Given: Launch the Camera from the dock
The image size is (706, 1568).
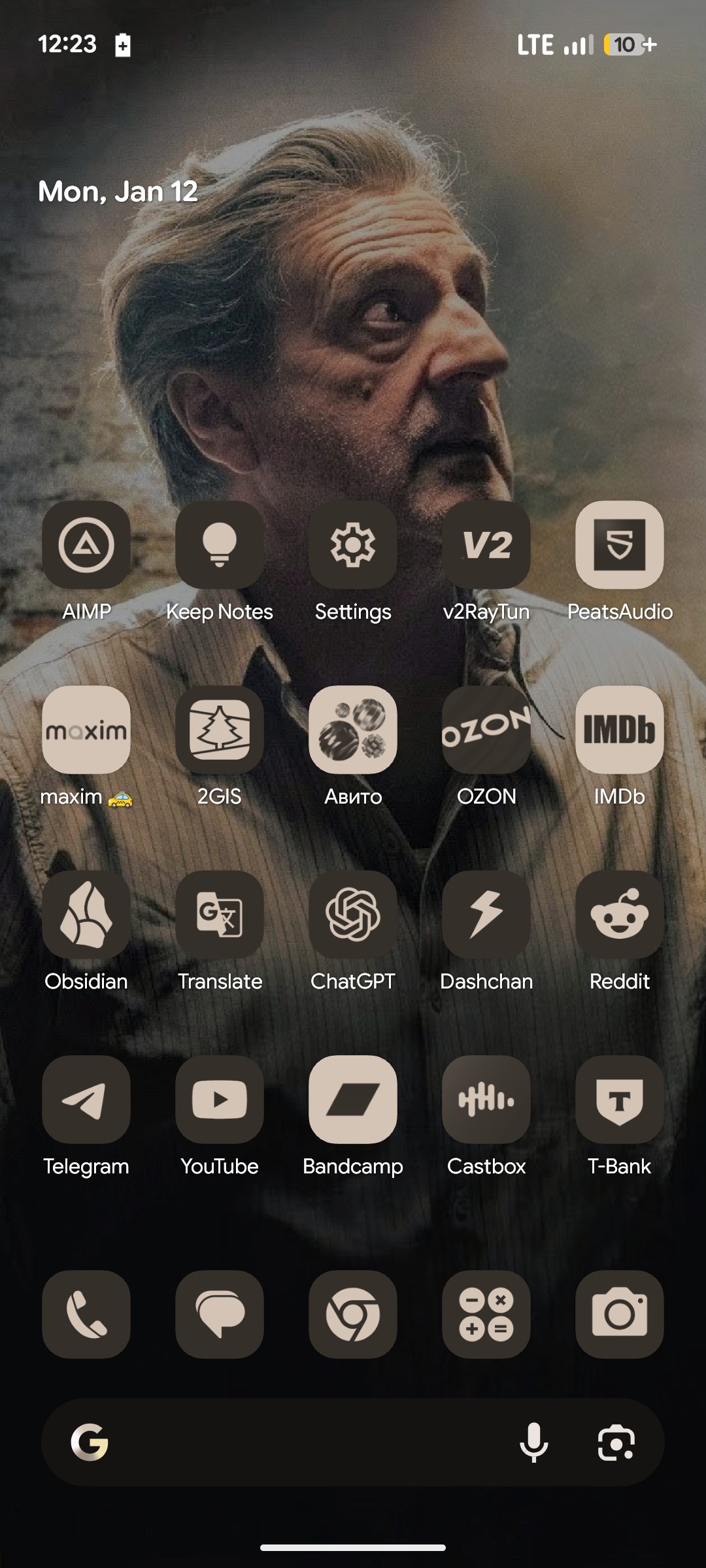Looking at the screenshot, I should (619, 1314).
